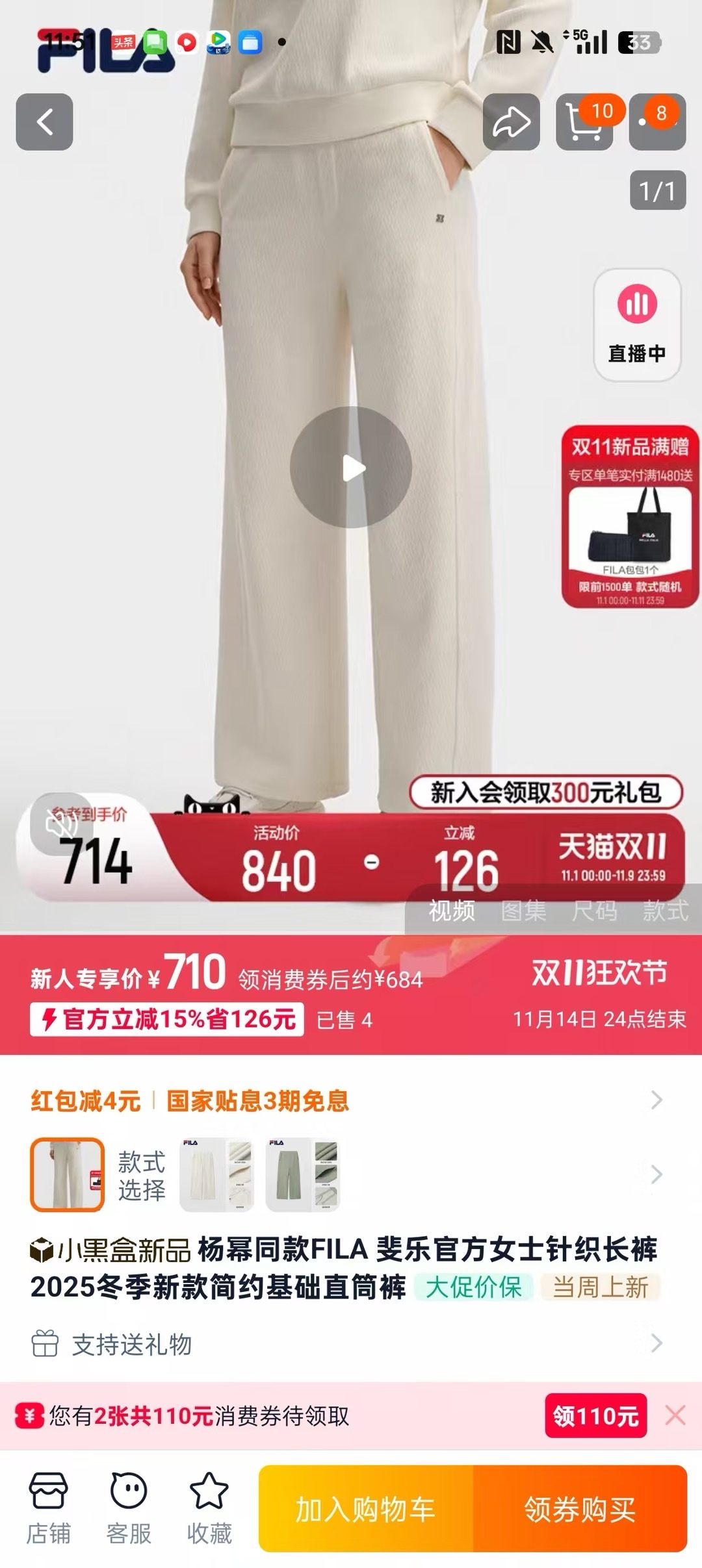
Task: Contact 客服 customer service
Action: point(129,1508)
